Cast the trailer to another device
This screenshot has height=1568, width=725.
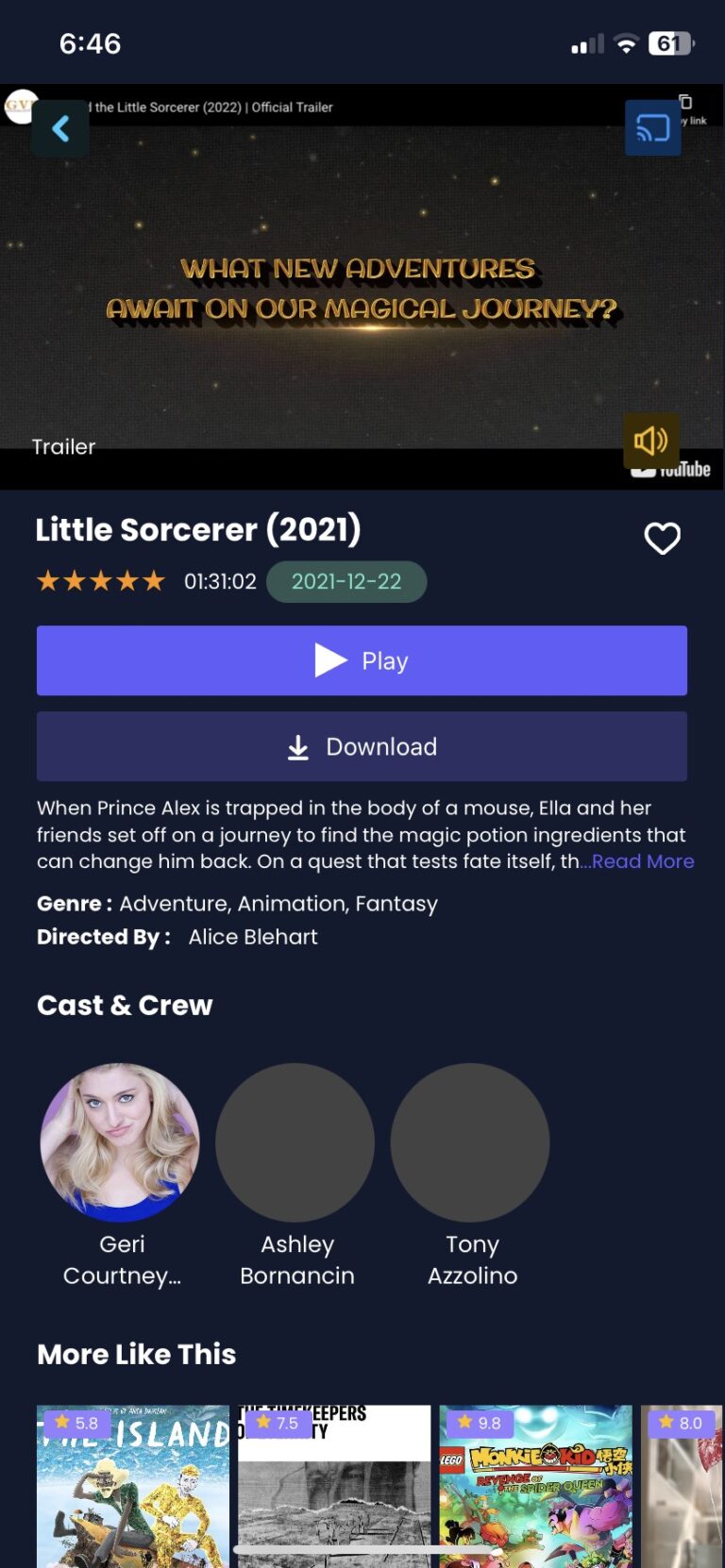pos(652,128)
